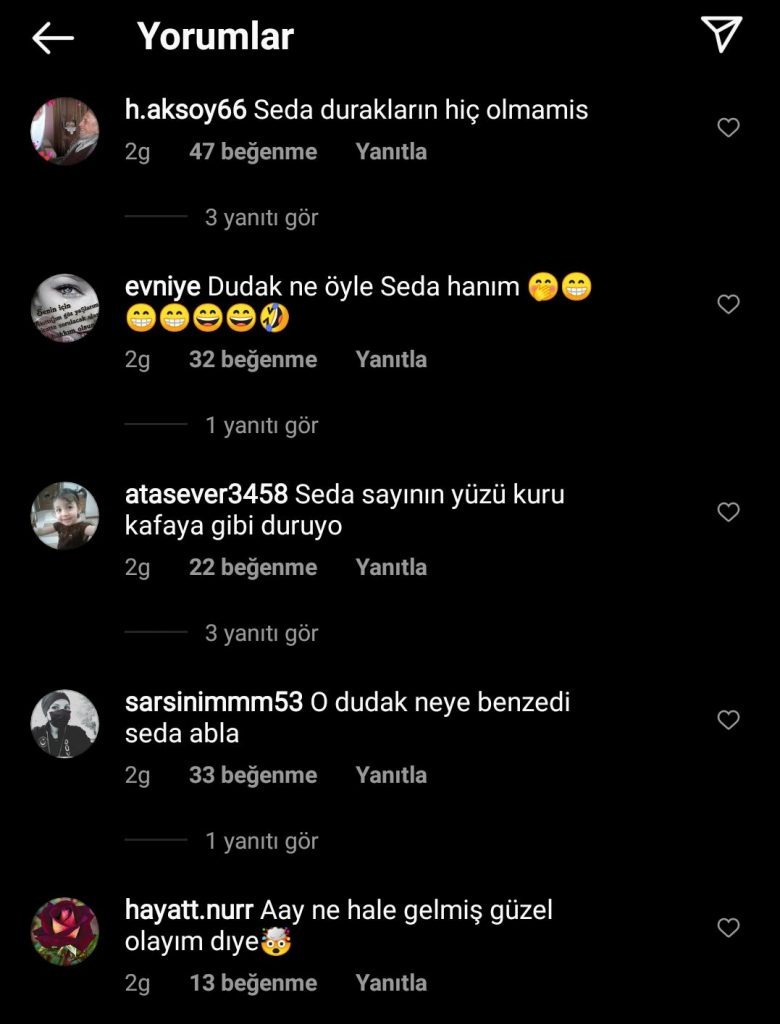Viewport: 780px width, 1024px height.
Task: Open the hayatt.nurr username link
Action: pyautogui.click(x=189, y=912)
